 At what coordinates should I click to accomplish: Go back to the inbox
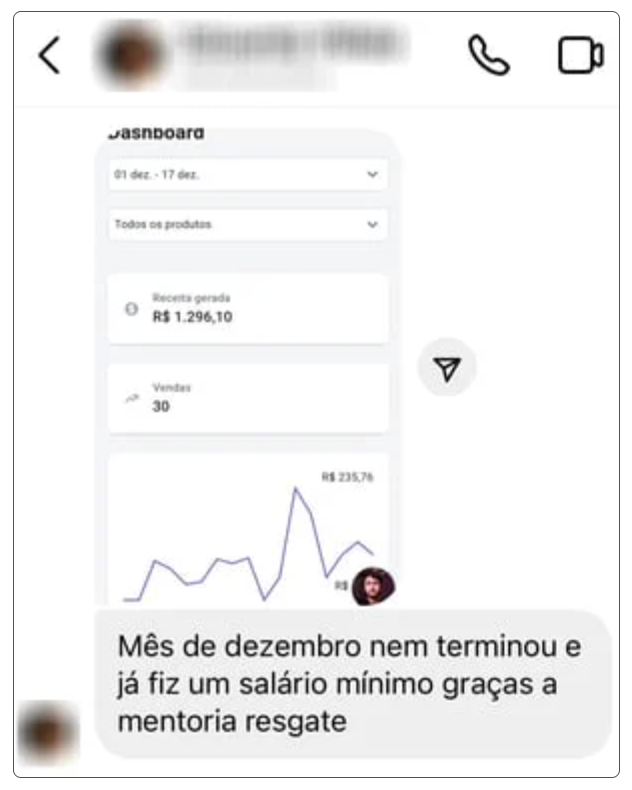[x=49, y=56]
